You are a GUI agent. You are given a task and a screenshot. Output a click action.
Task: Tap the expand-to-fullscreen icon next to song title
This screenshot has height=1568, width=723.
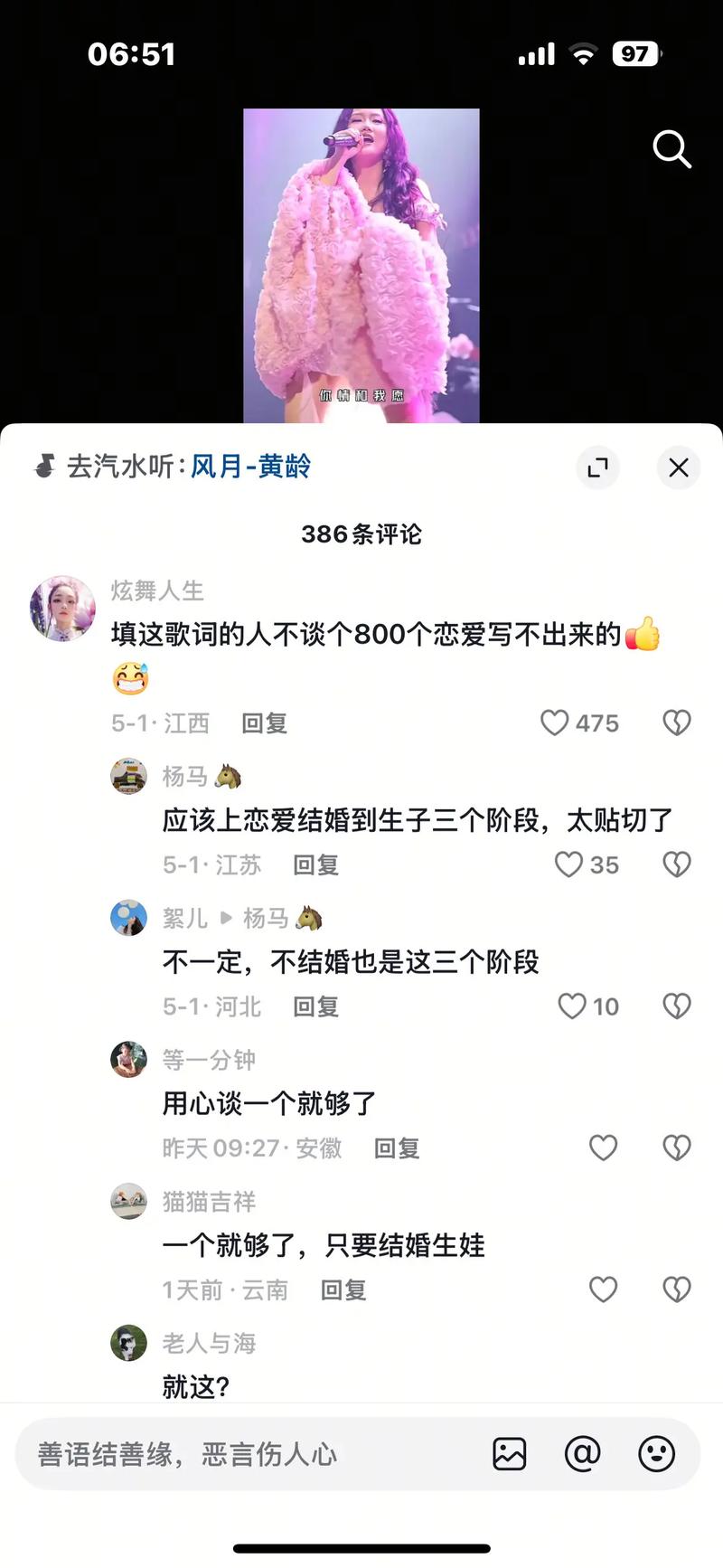597,468
